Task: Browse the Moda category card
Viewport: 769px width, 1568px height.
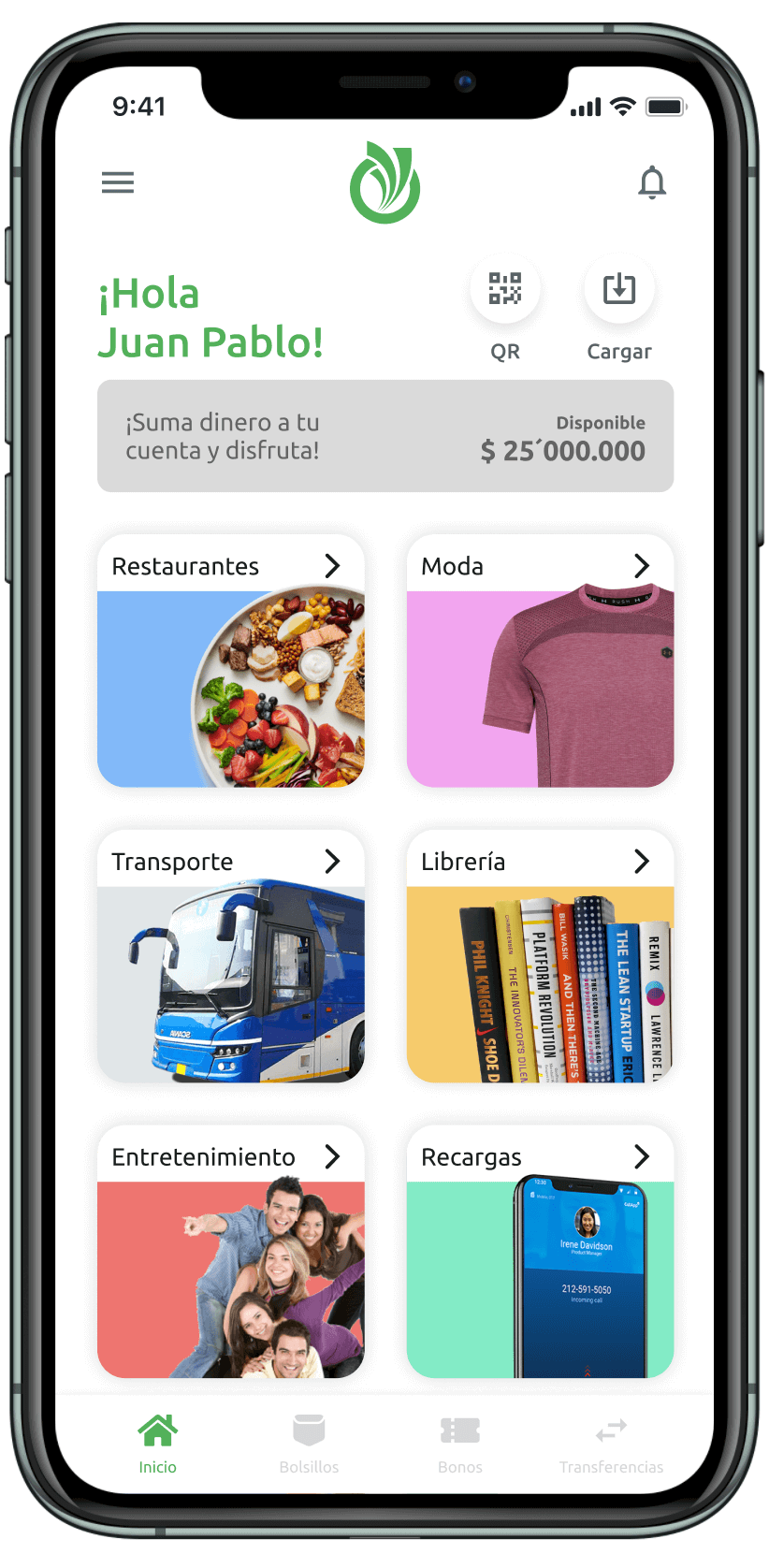Action: click(541, 661)
